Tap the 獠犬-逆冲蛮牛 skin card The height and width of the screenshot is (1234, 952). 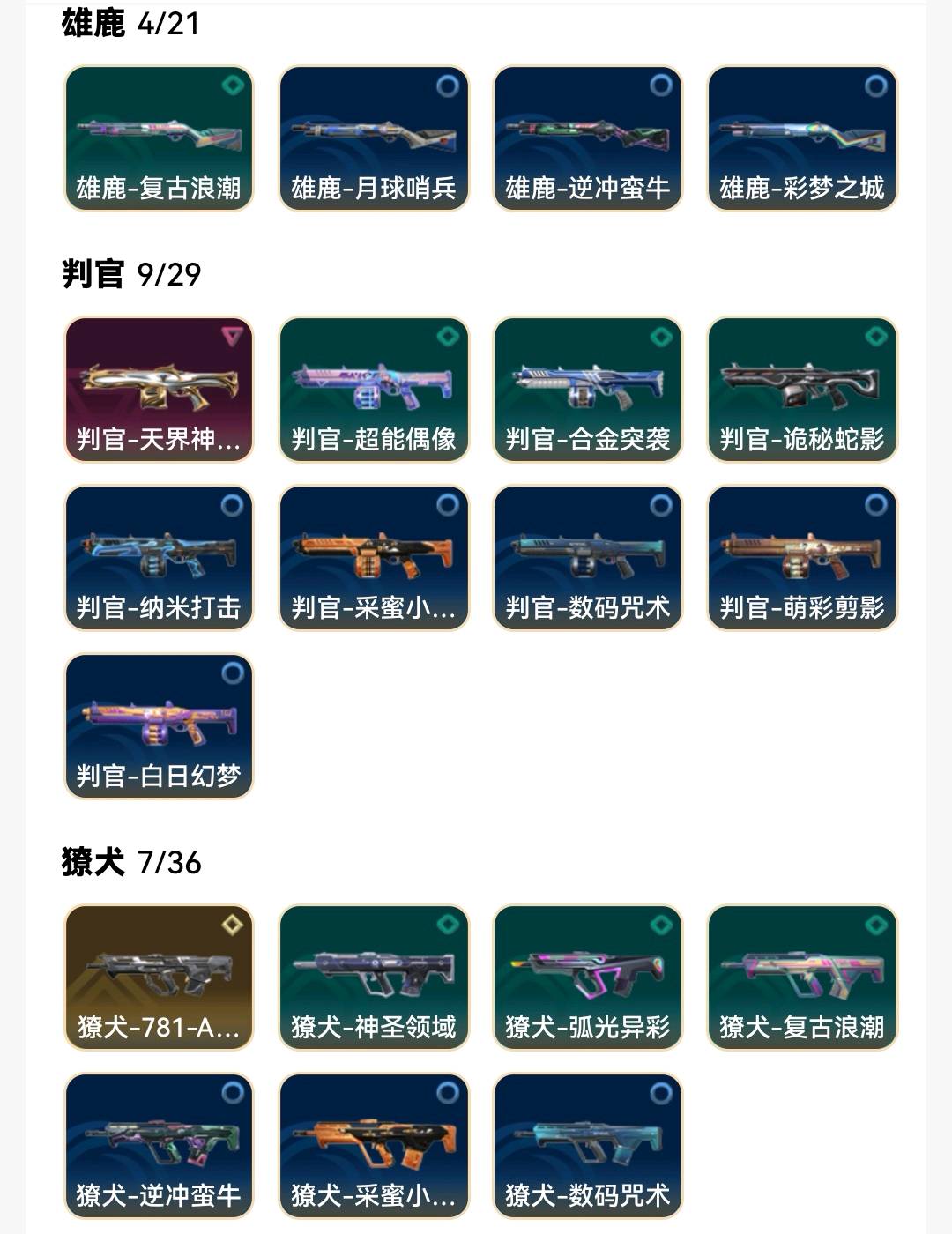point(159,1146)
